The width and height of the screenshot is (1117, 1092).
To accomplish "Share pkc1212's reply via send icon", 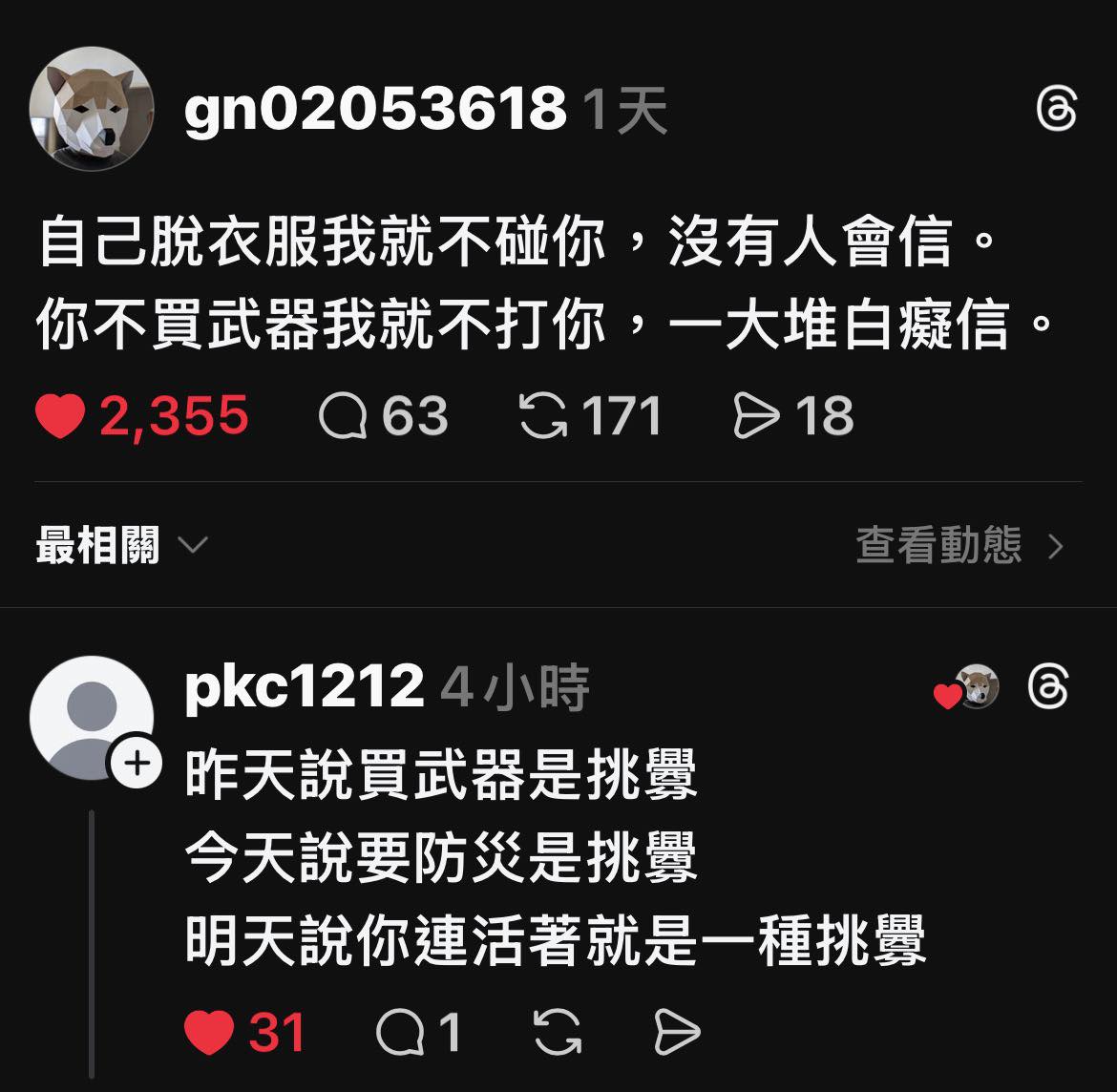I will (677, 1033).
